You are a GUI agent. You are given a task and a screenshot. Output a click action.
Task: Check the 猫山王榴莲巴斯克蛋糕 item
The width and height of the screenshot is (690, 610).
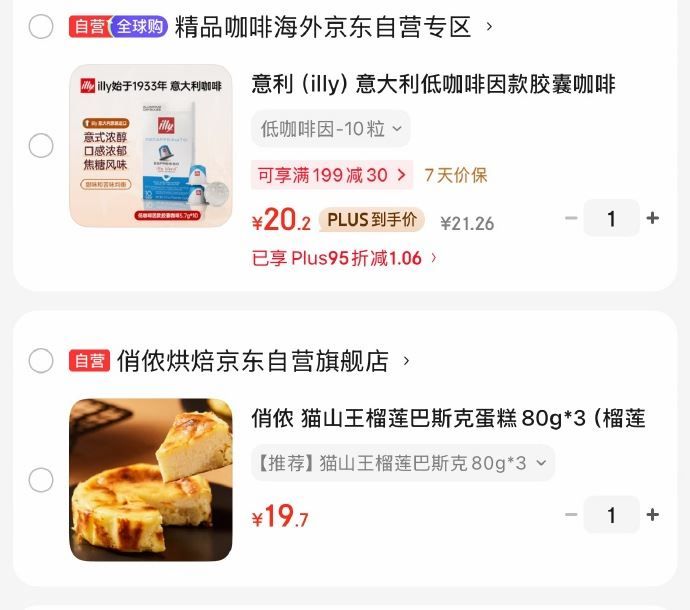[41, 480]
